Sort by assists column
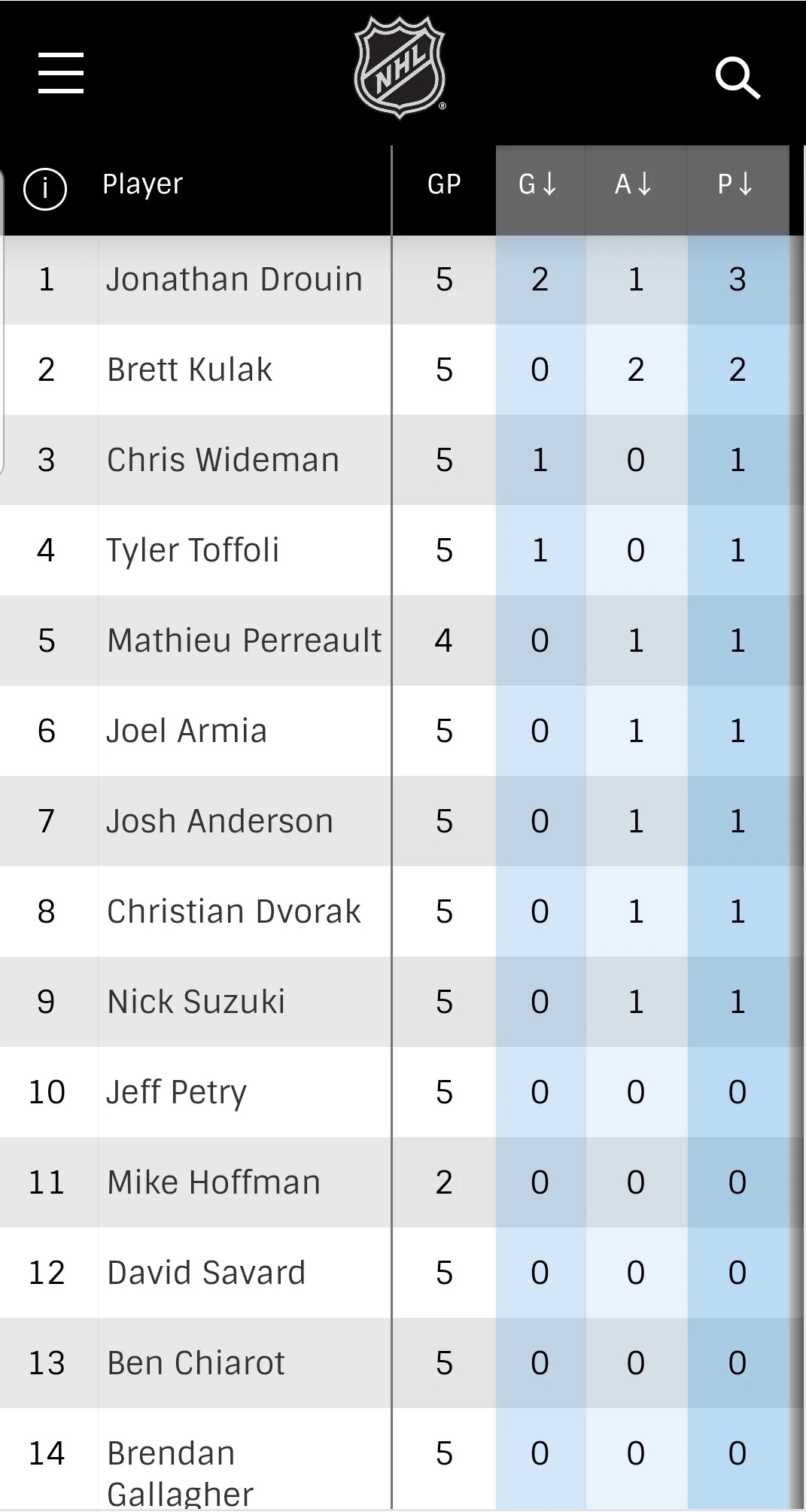 [x=634, y=184]
